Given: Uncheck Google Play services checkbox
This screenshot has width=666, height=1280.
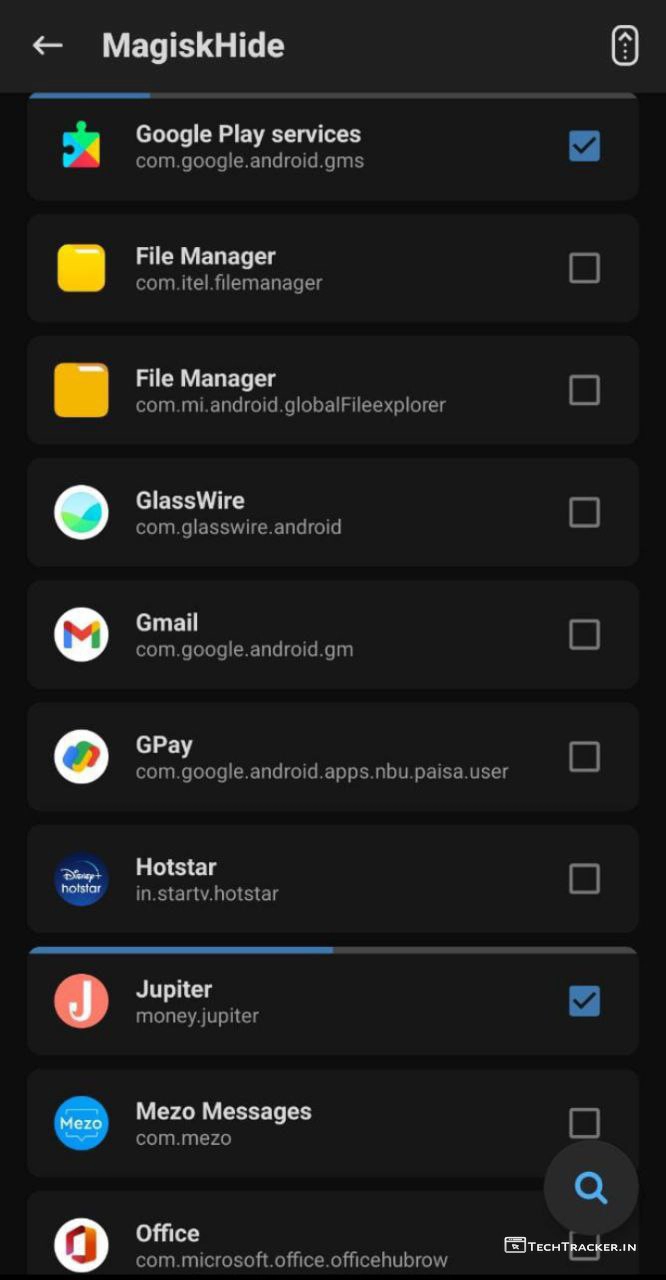Looking at the screenshot, I should pyautogui.click(x=584, y=146).
